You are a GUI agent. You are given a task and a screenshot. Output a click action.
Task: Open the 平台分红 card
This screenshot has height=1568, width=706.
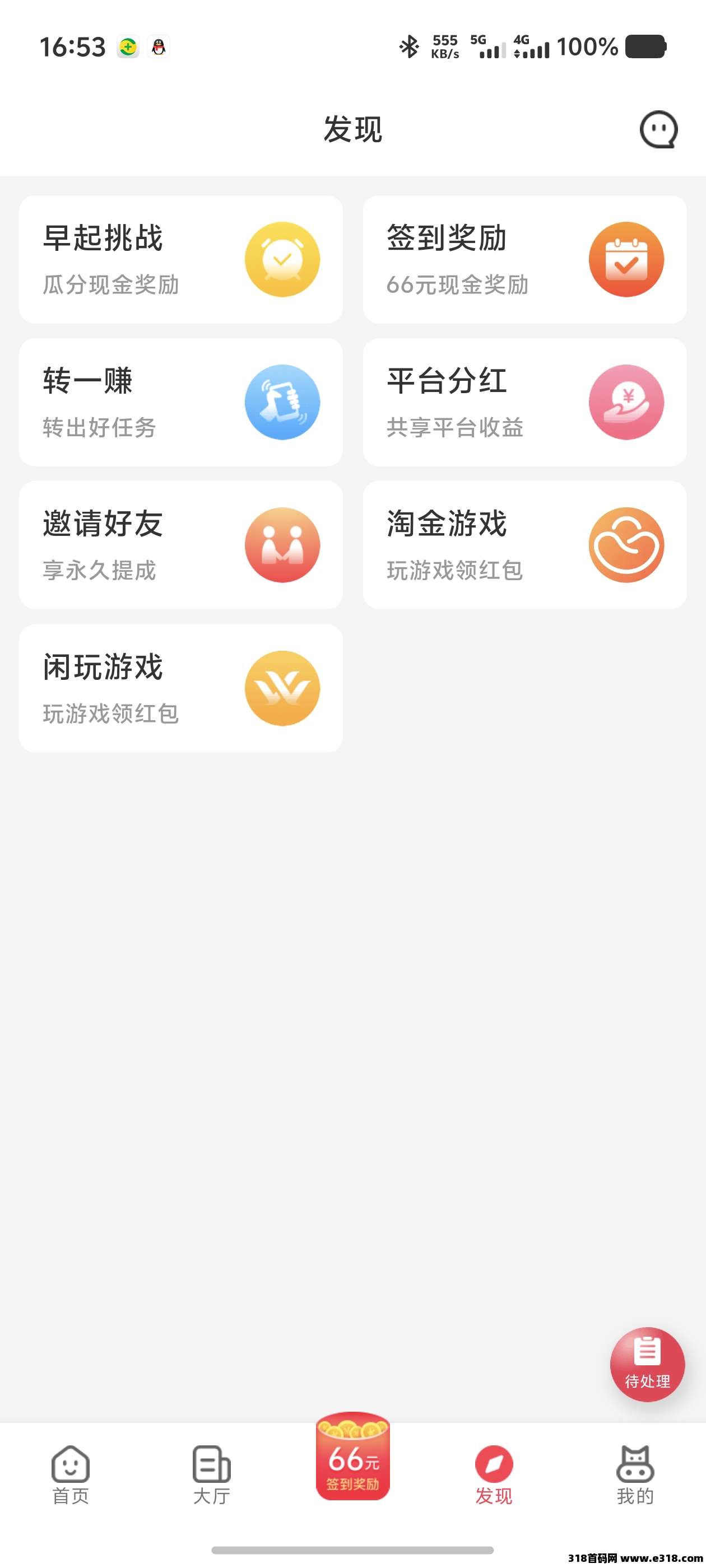(x=524, y=402)
